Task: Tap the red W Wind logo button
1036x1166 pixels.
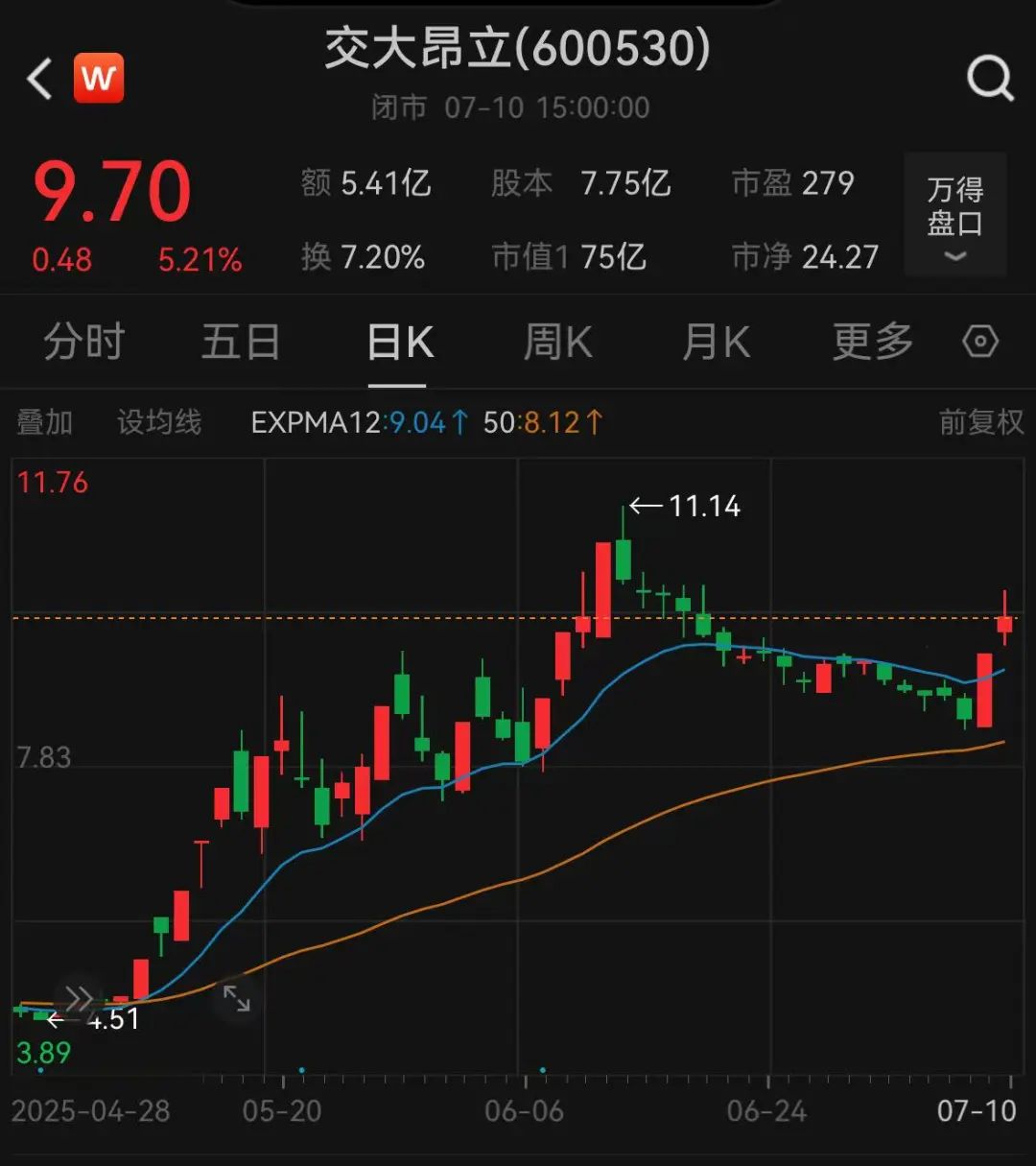Action: [99, 79]
